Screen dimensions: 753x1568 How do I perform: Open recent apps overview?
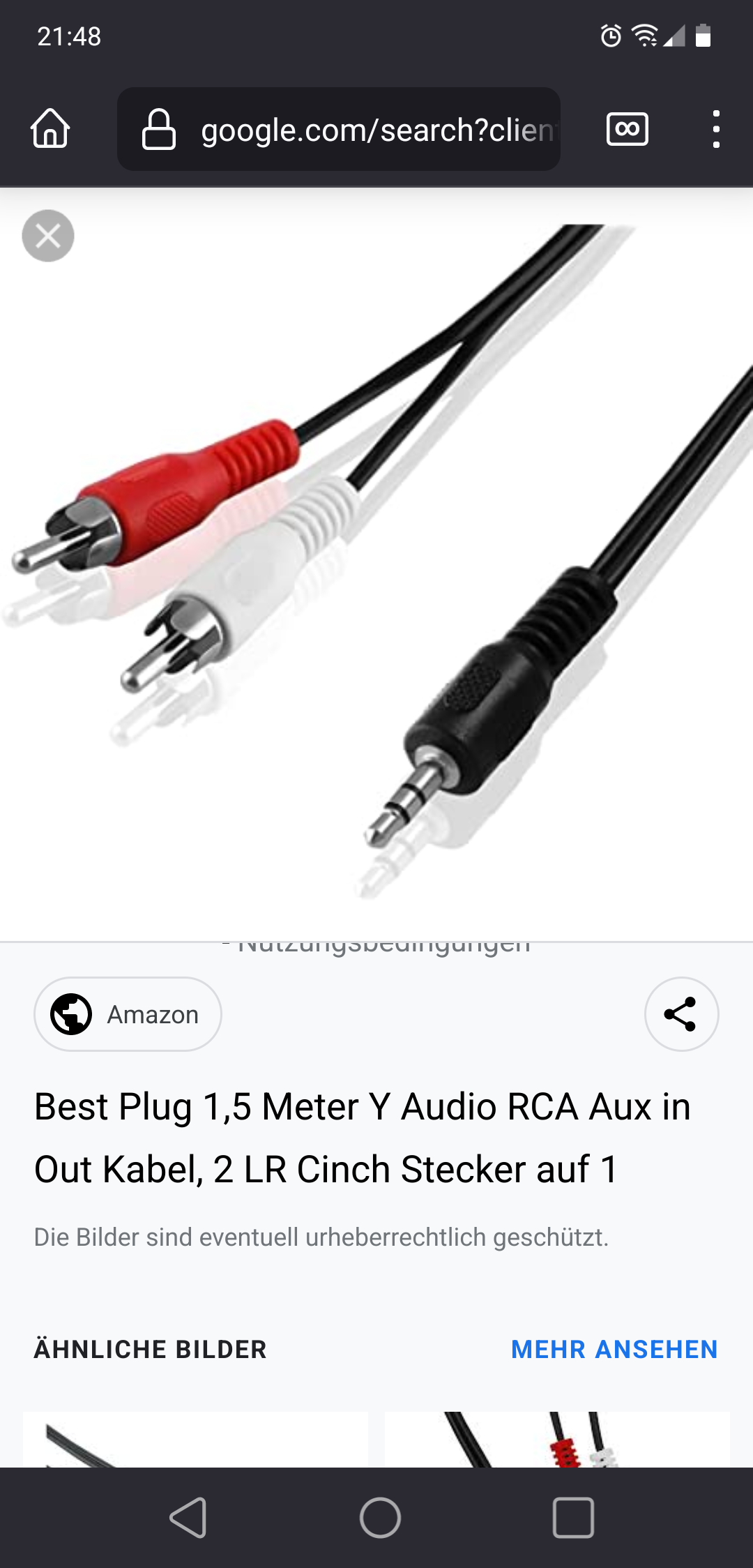(573, 1518)
